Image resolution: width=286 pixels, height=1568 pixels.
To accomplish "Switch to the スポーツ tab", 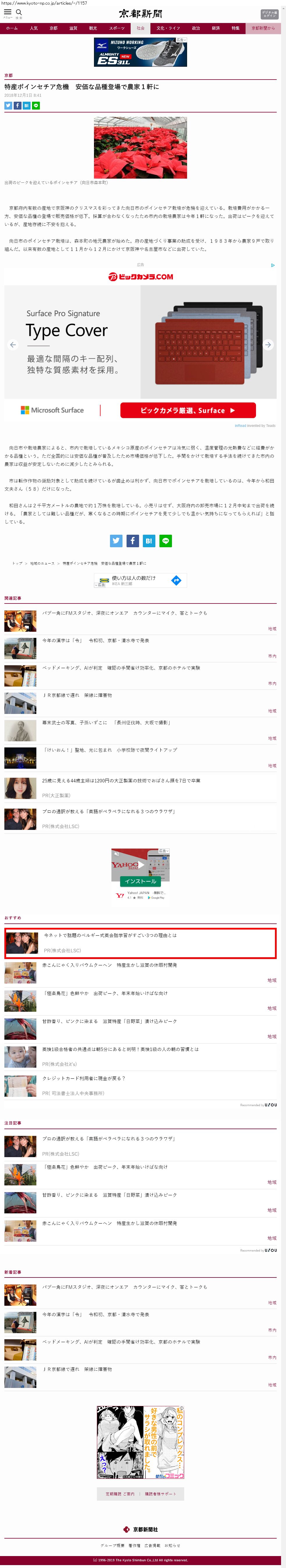I will 117,28.
